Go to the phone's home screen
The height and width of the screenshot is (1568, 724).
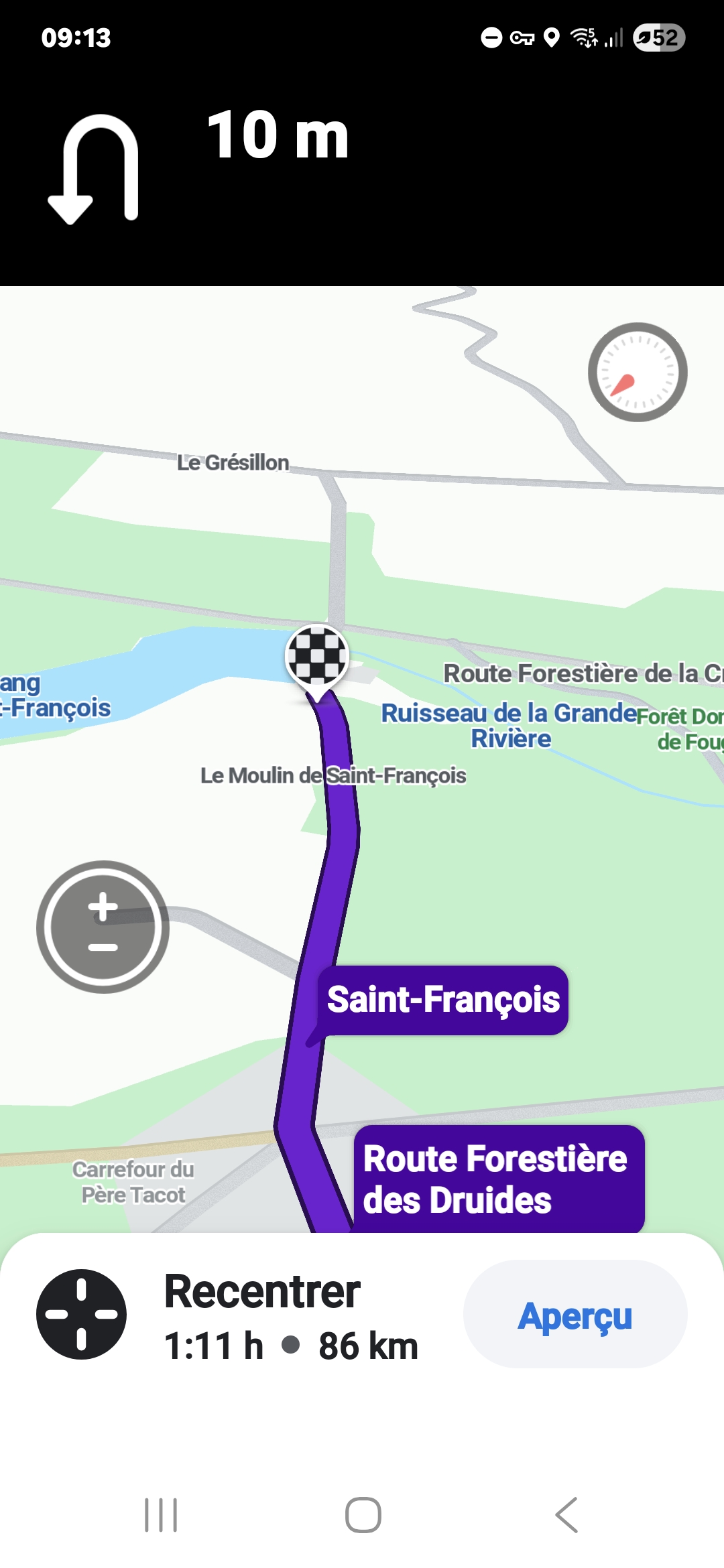363,1515
